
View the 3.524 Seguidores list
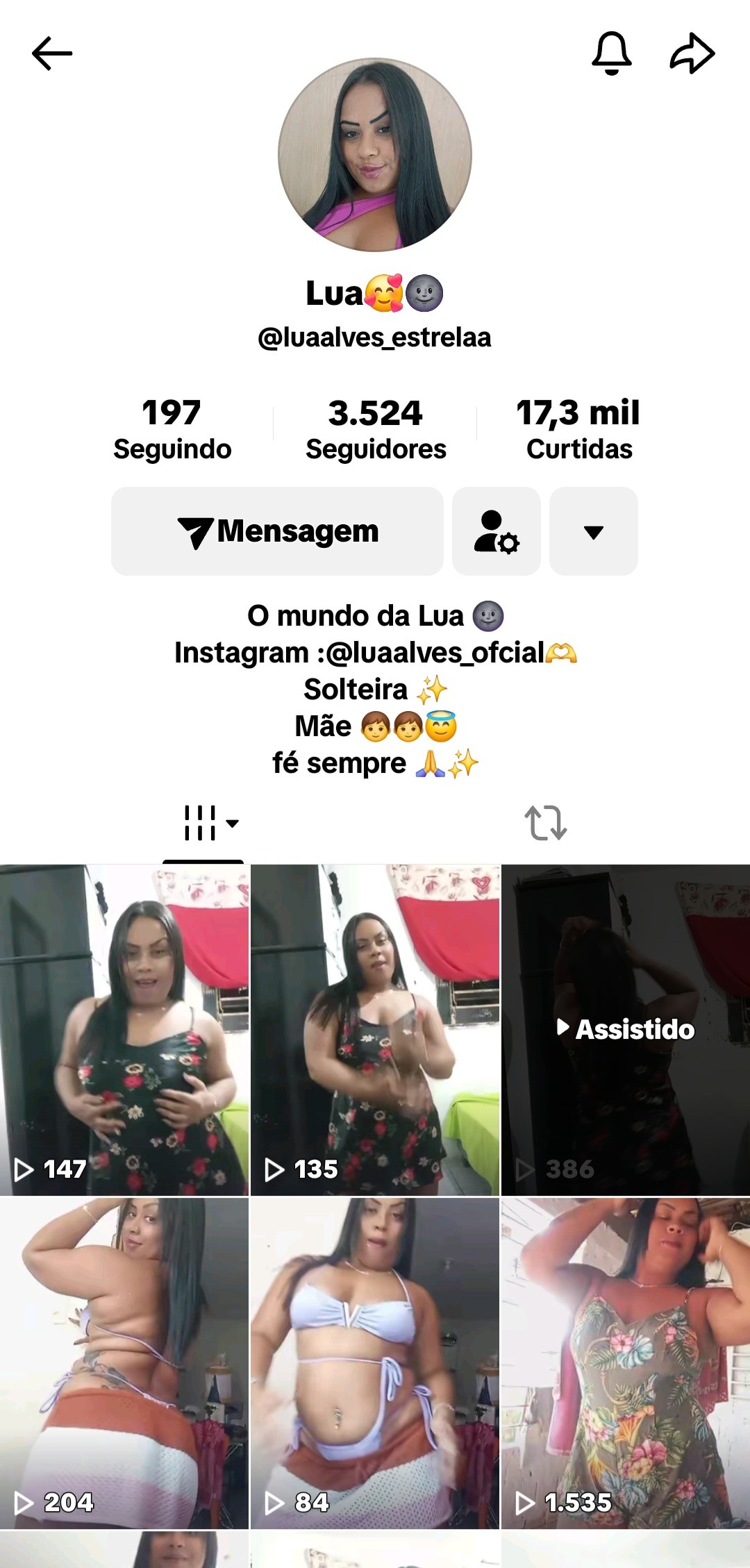coord(376,429)
